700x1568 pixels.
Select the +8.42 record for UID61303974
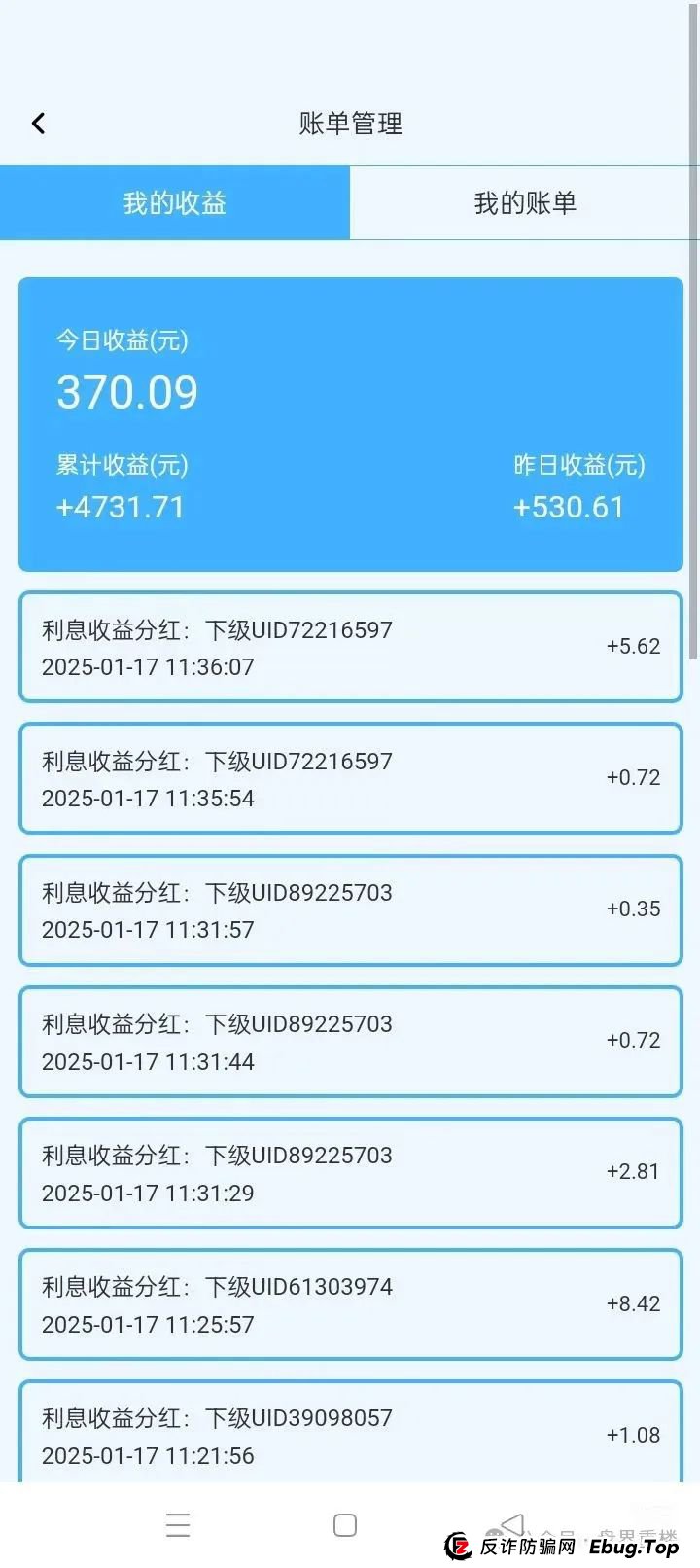[x=350, y=1304]
